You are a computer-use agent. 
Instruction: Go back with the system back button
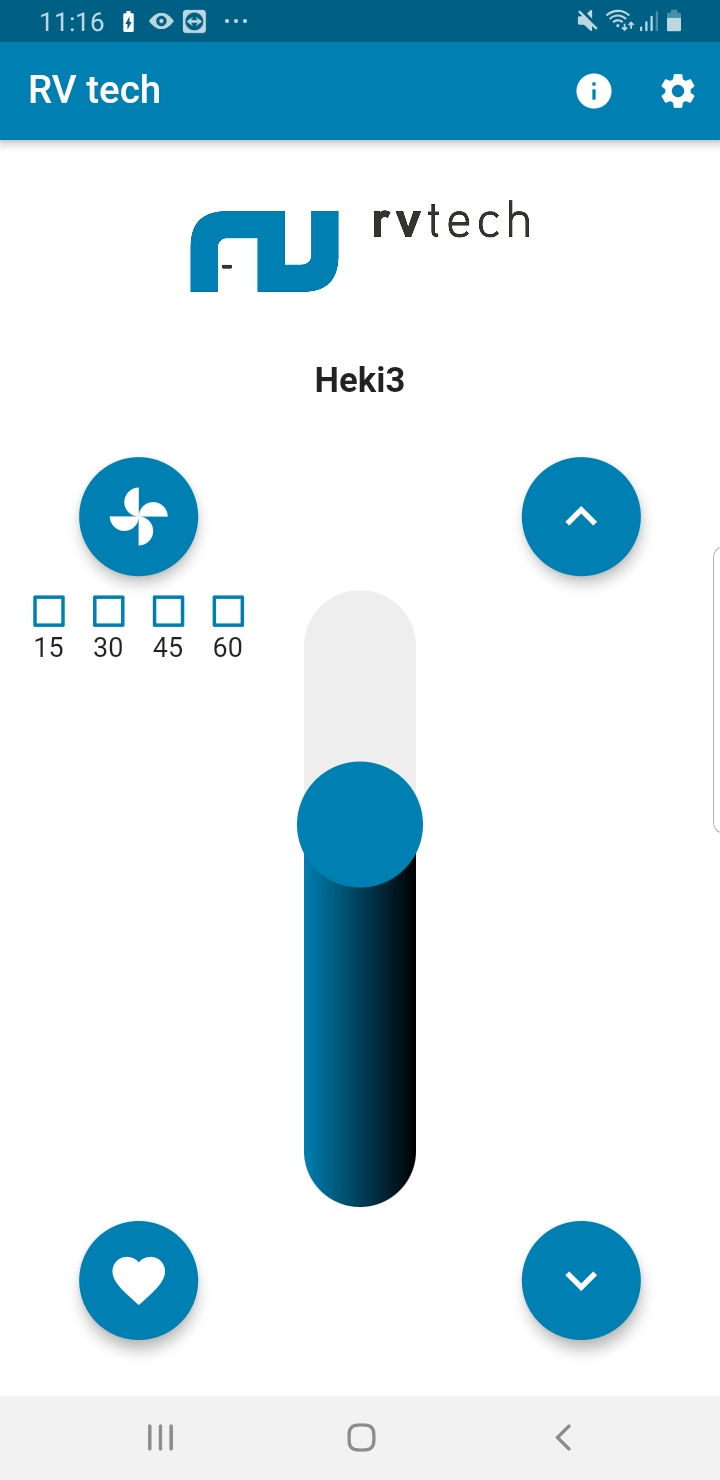[563, 1438]
